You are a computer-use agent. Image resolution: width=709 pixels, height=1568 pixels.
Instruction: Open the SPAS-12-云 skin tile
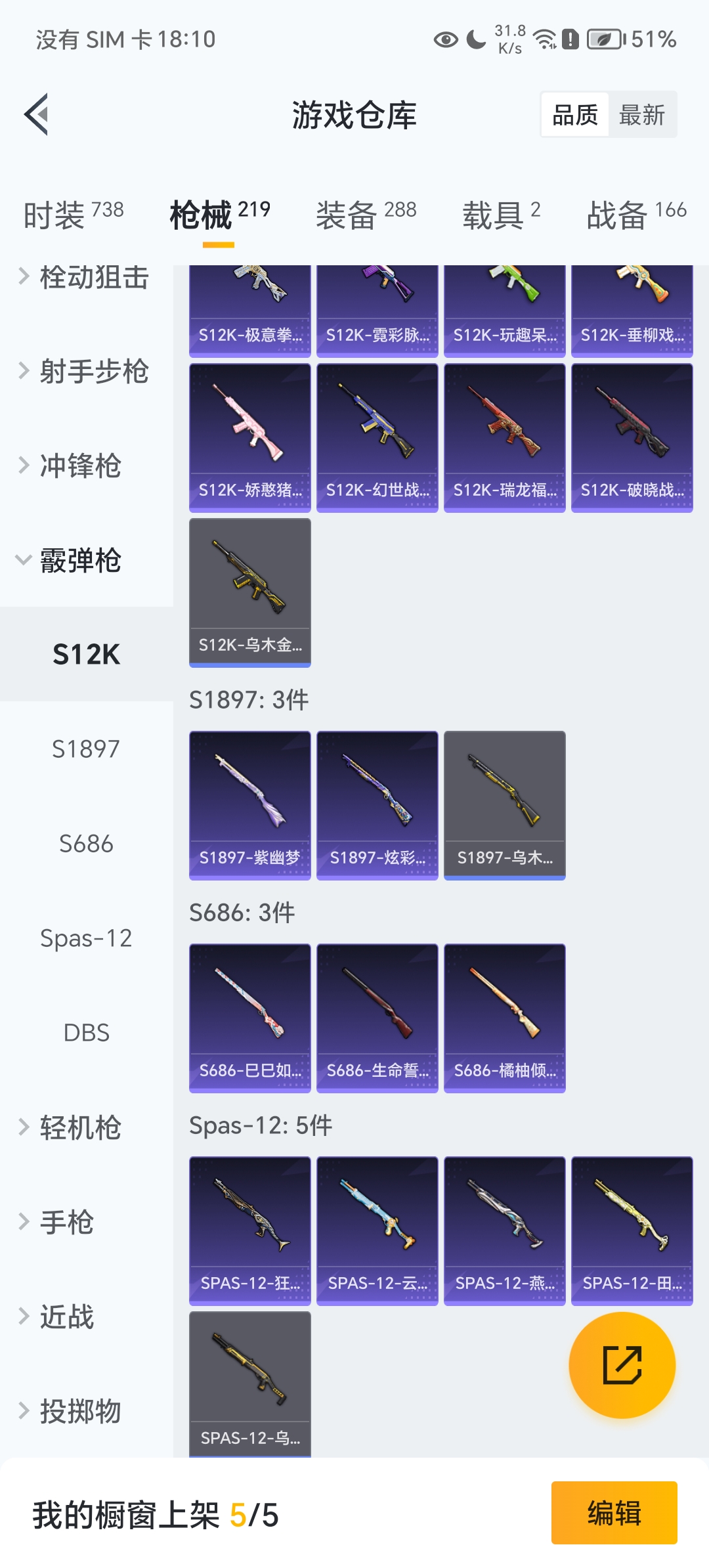pos(377,1230)
